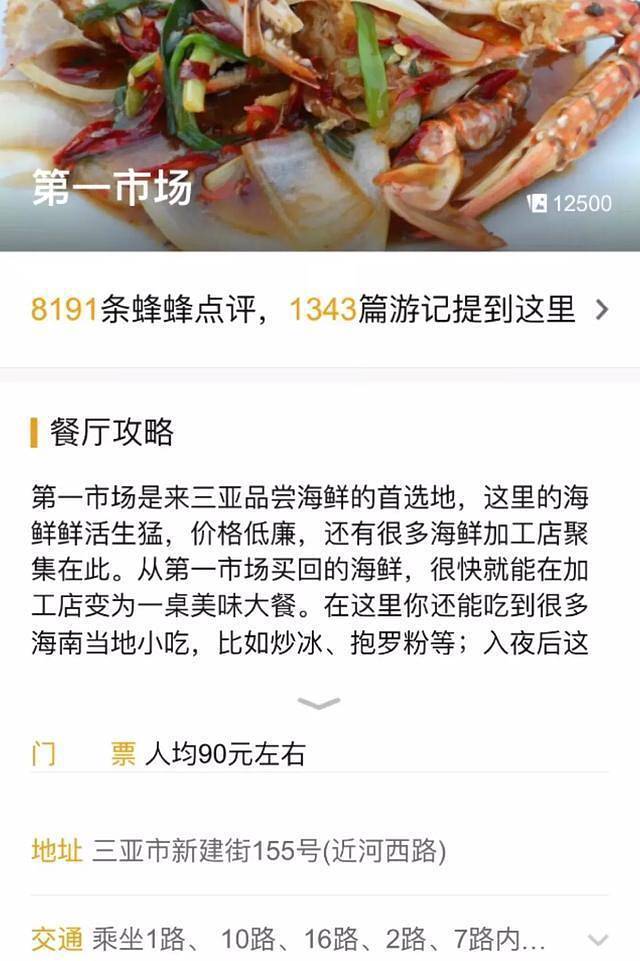Expand the full restaurant guide text
This screenshot has width=640, height=961.
click(319, 704)
